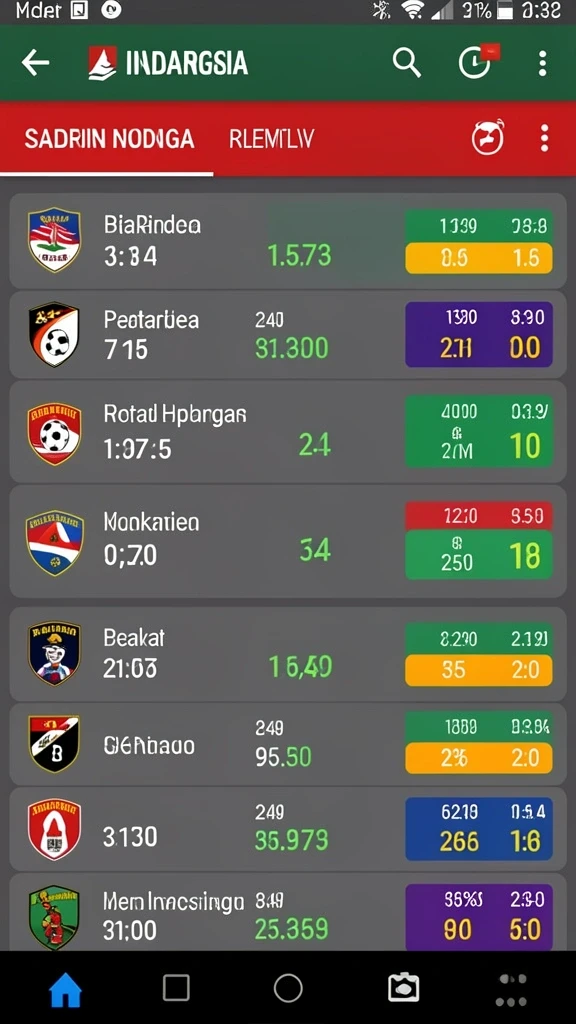Open the search magnifier icon
Viewport: 576px width, 1024px height.
coord(406,63)
